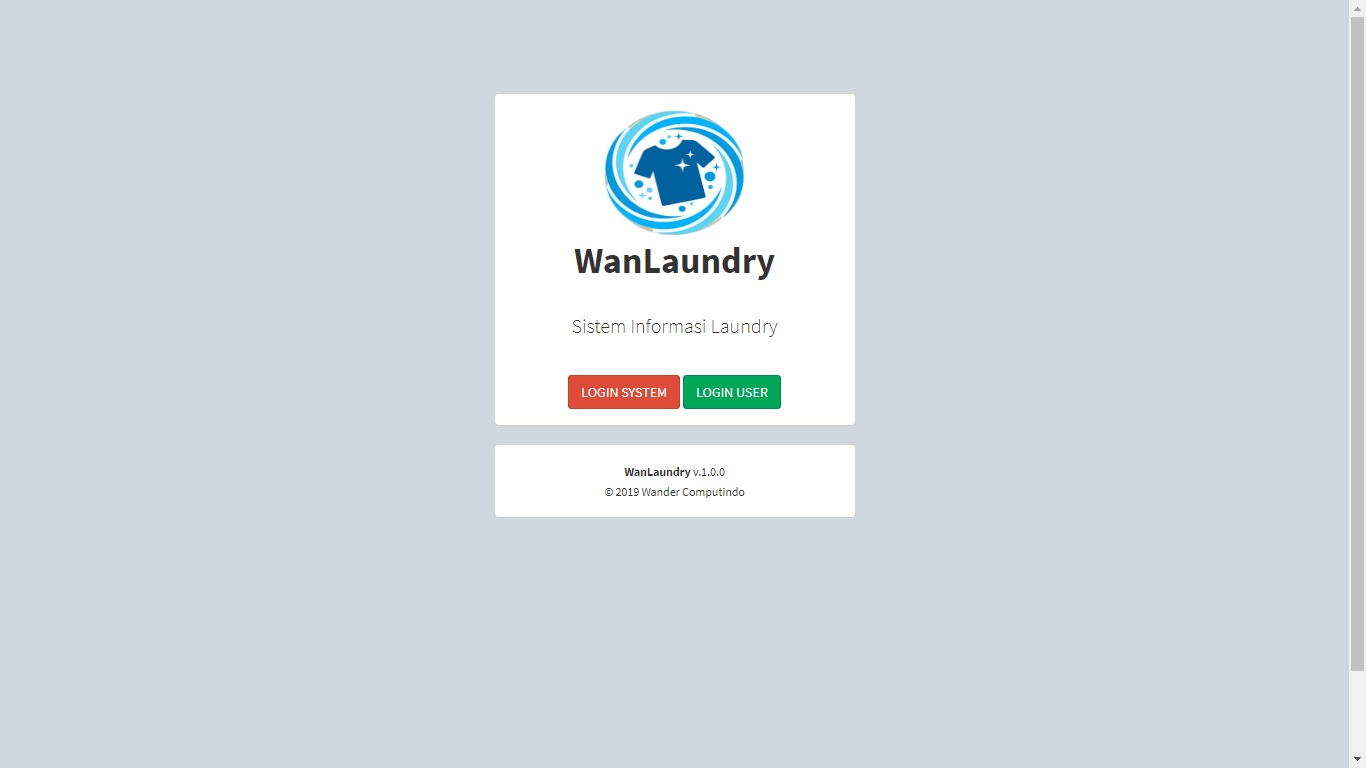The width and height of the screenshot is (1366, 768).
Task: Select the green LOGIN USER button
Action: (731, 392)
